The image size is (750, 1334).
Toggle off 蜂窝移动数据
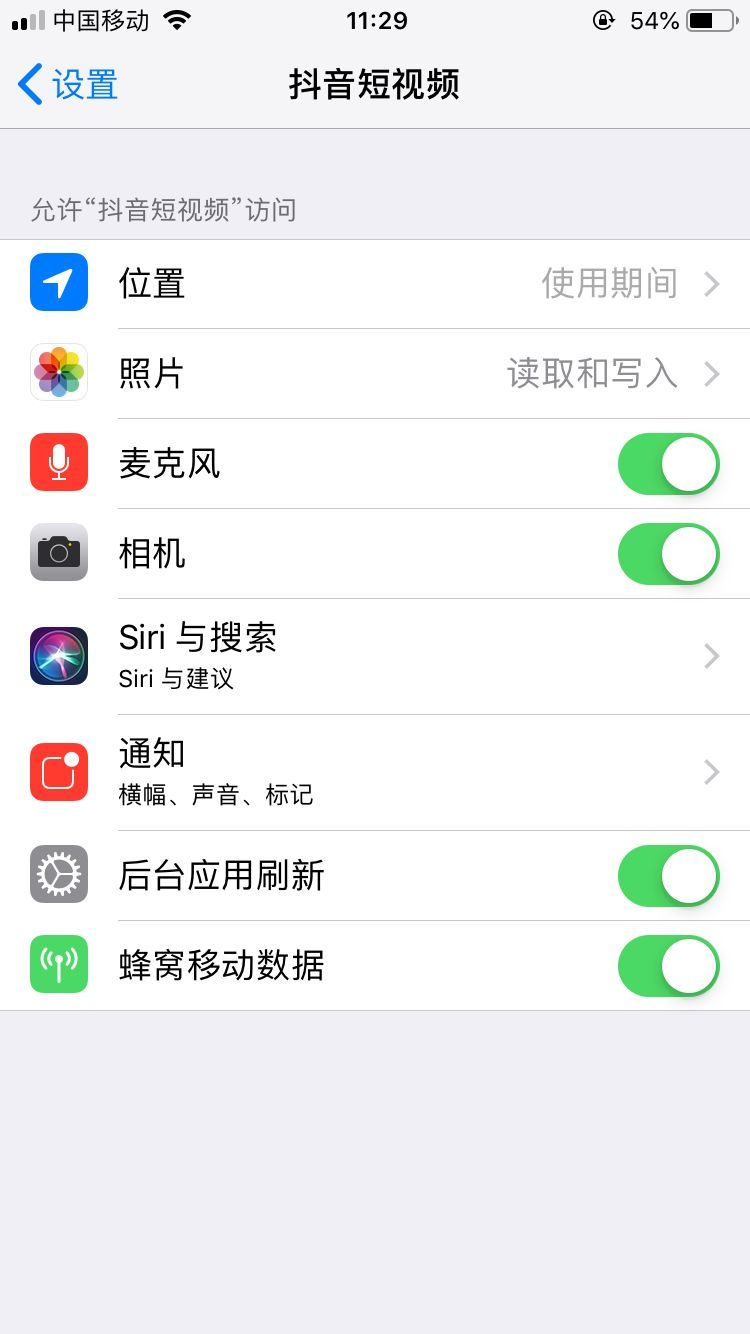[x=667, y=965]
